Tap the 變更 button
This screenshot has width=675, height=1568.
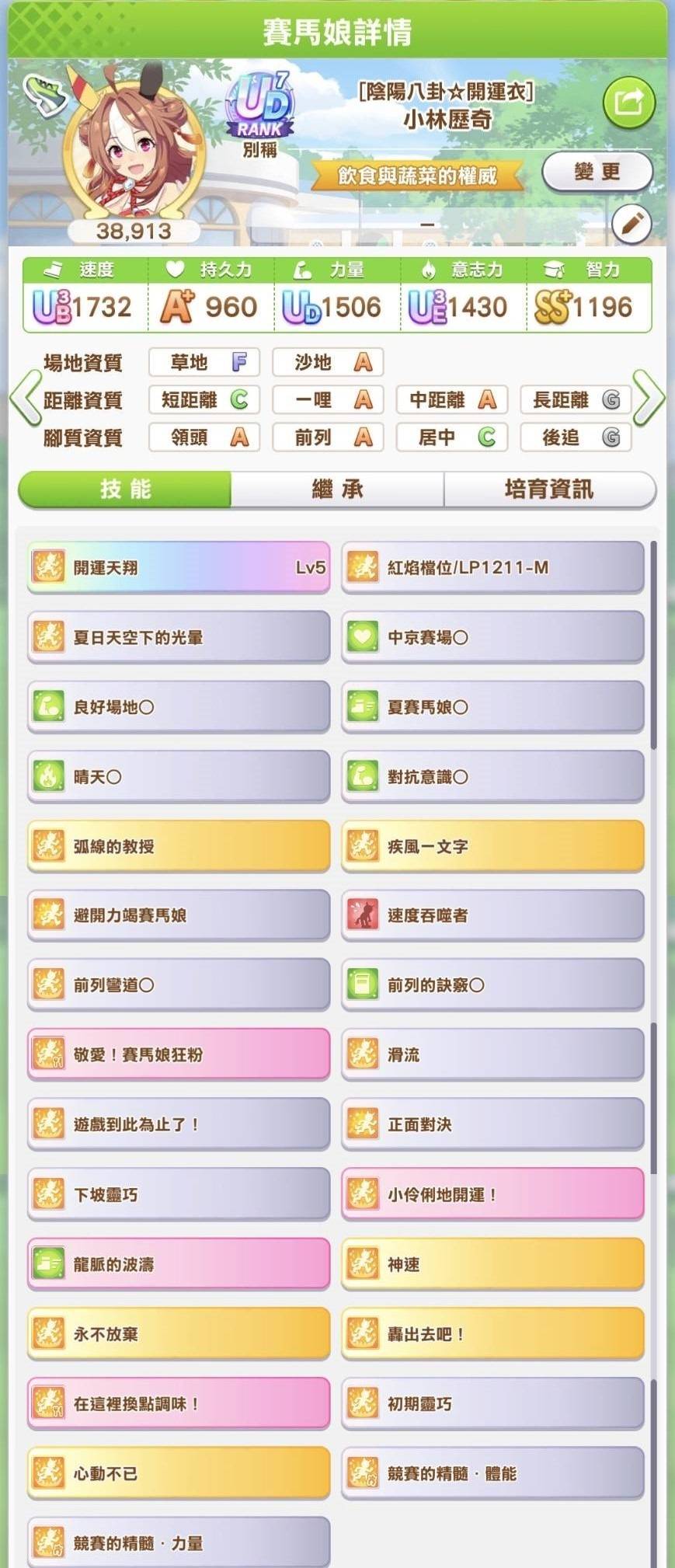[597, 172]
